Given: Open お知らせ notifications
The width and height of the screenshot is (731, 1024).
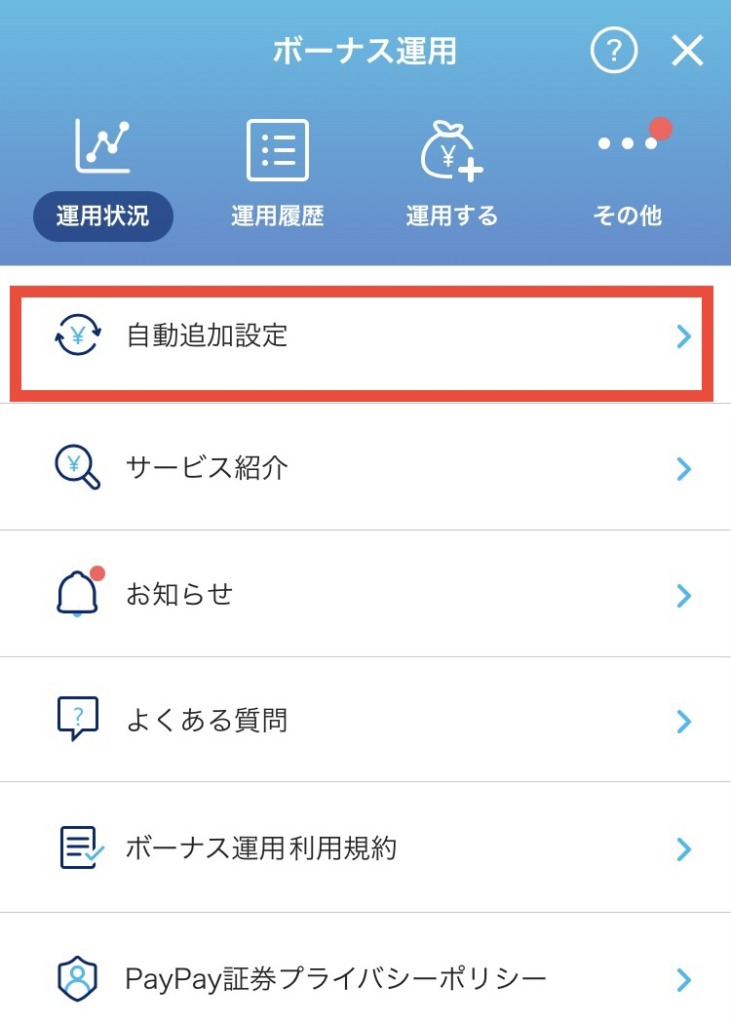Looking at the screenshot, I should point(365,595).
